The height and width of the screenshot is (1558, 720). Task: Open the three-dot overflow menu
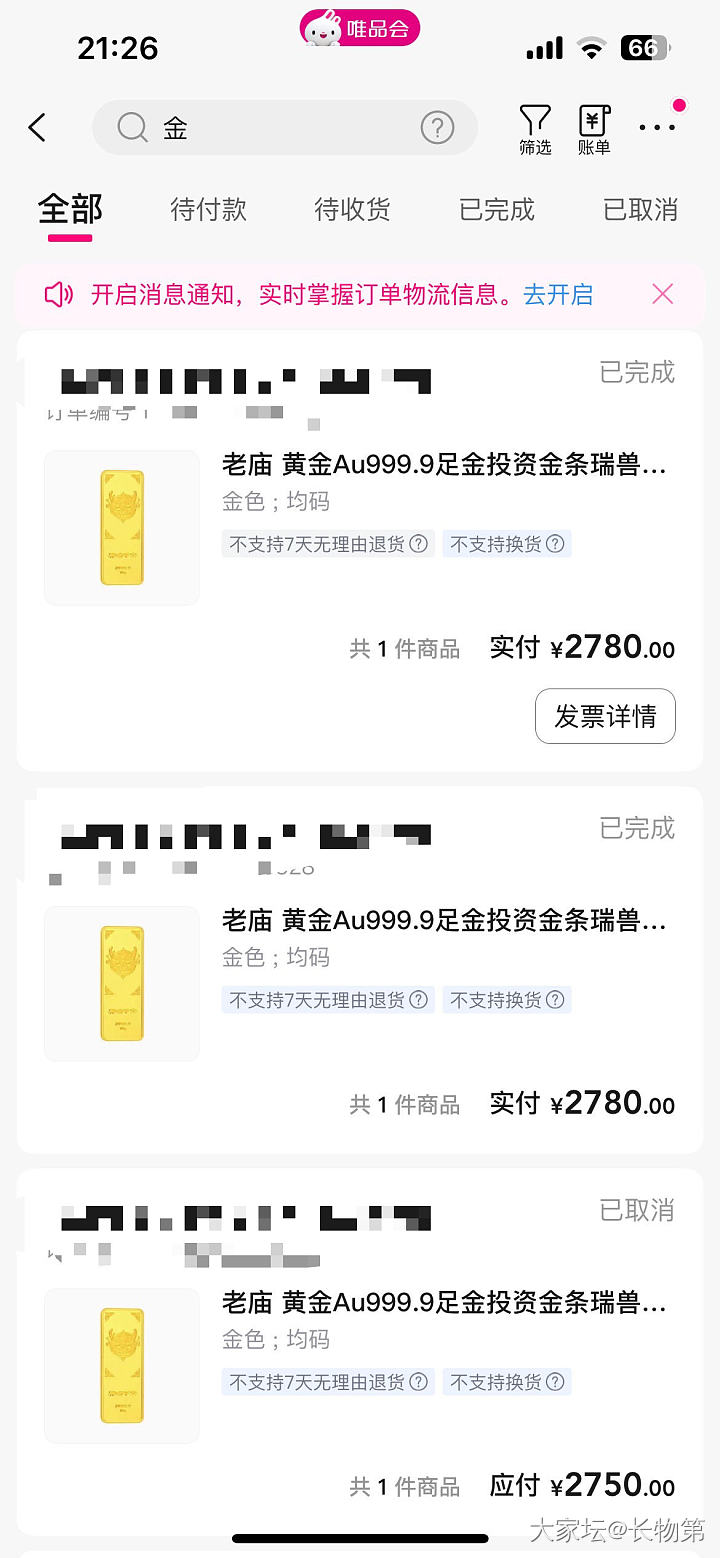(x=657, y=127)
